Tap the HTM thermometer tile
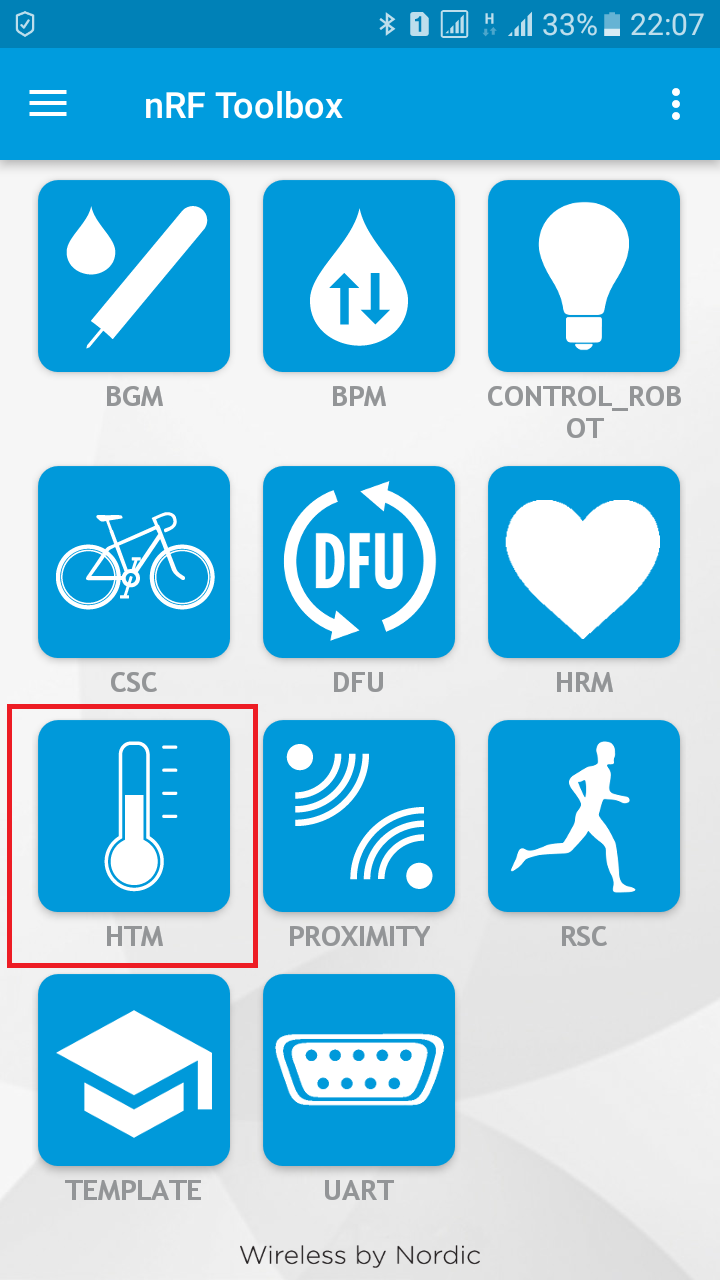Image resolution: width=720 pixels, height=1280 pixels. 134,816
